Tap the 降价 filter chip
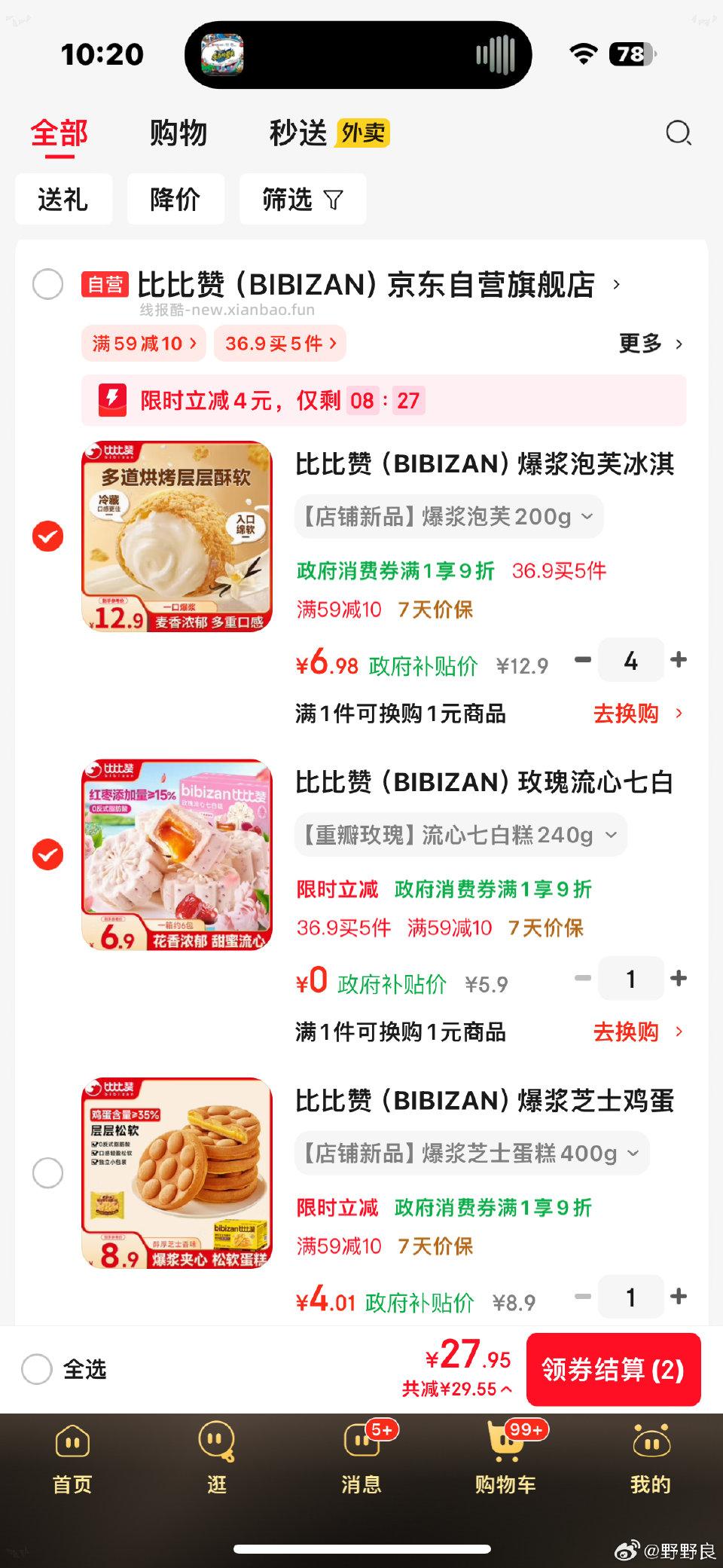This screenshot has width=723, height=1568. coord(175,200)
